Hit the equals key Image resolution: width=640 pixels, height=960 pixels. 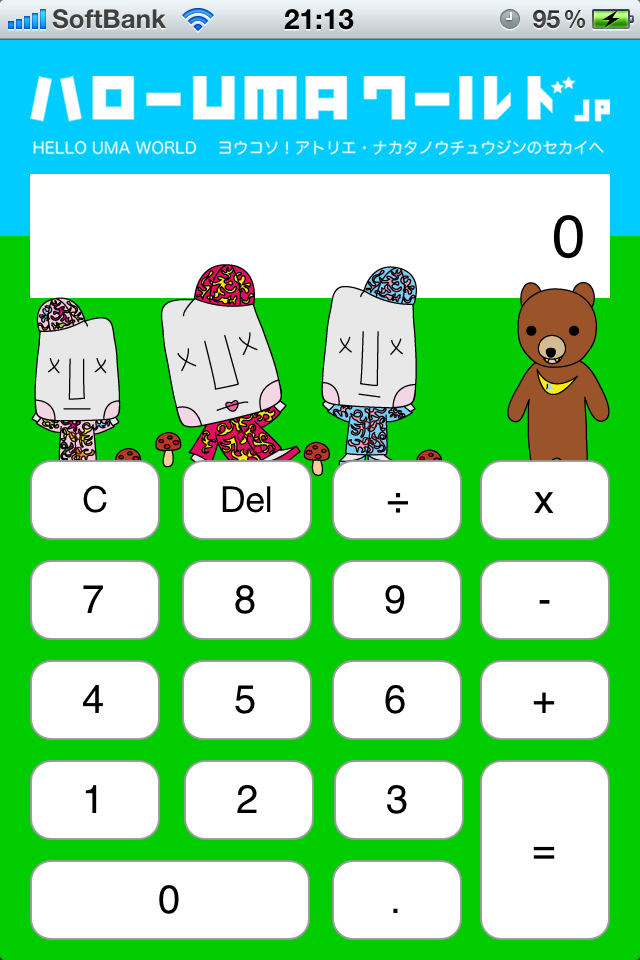point(544,850)
